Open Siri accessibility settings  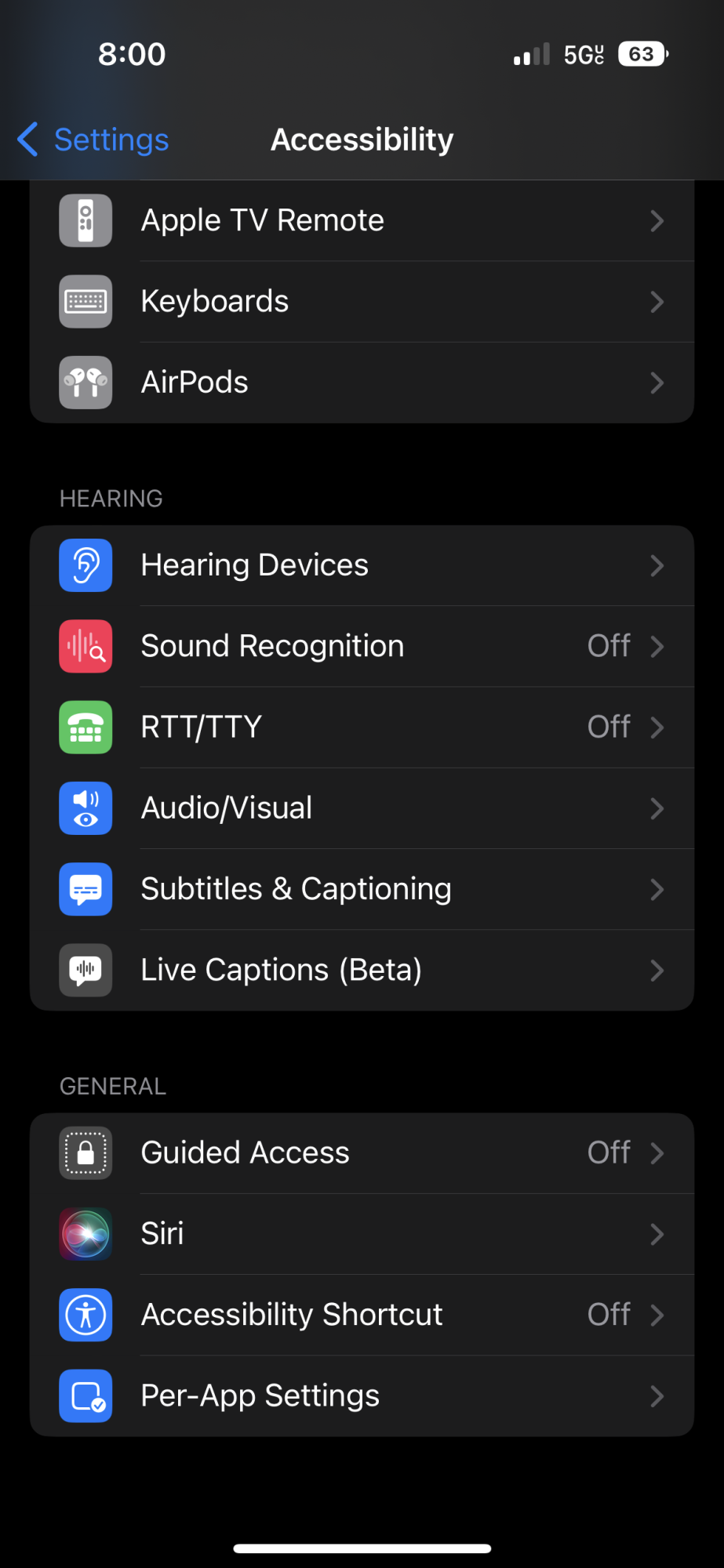tap(361, 1234)
